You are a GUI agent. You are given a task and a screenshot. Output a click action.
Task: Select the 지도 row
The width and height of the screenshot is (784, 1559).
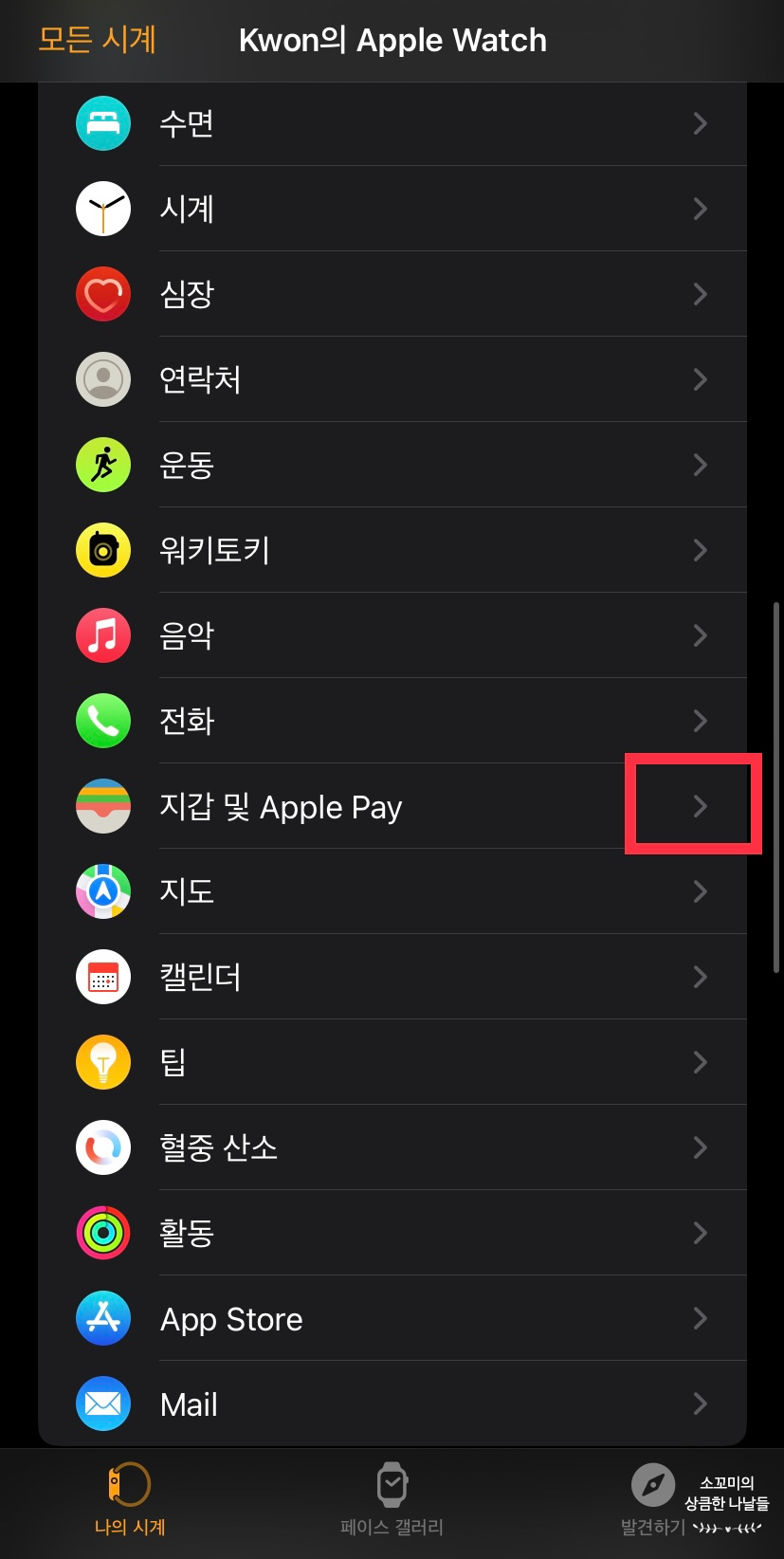tap(392, 891)
